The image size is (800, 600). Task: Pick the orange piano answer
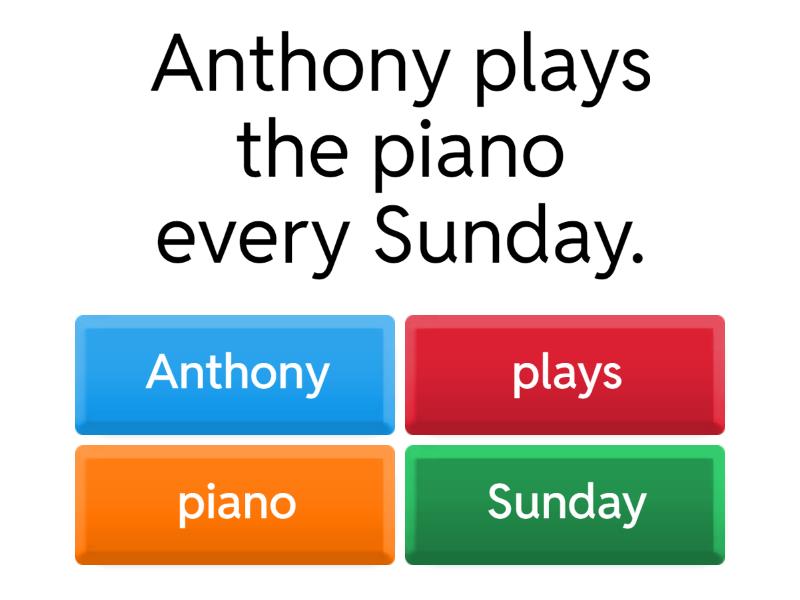point(235,504)
